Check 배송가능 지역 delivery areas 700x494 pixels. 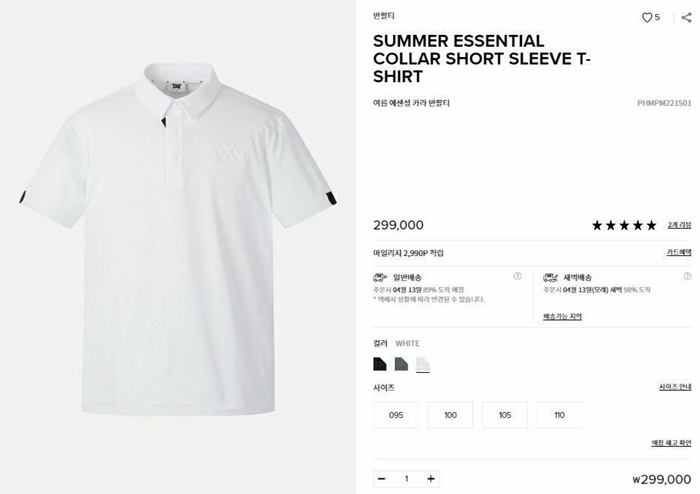point(562,316)
